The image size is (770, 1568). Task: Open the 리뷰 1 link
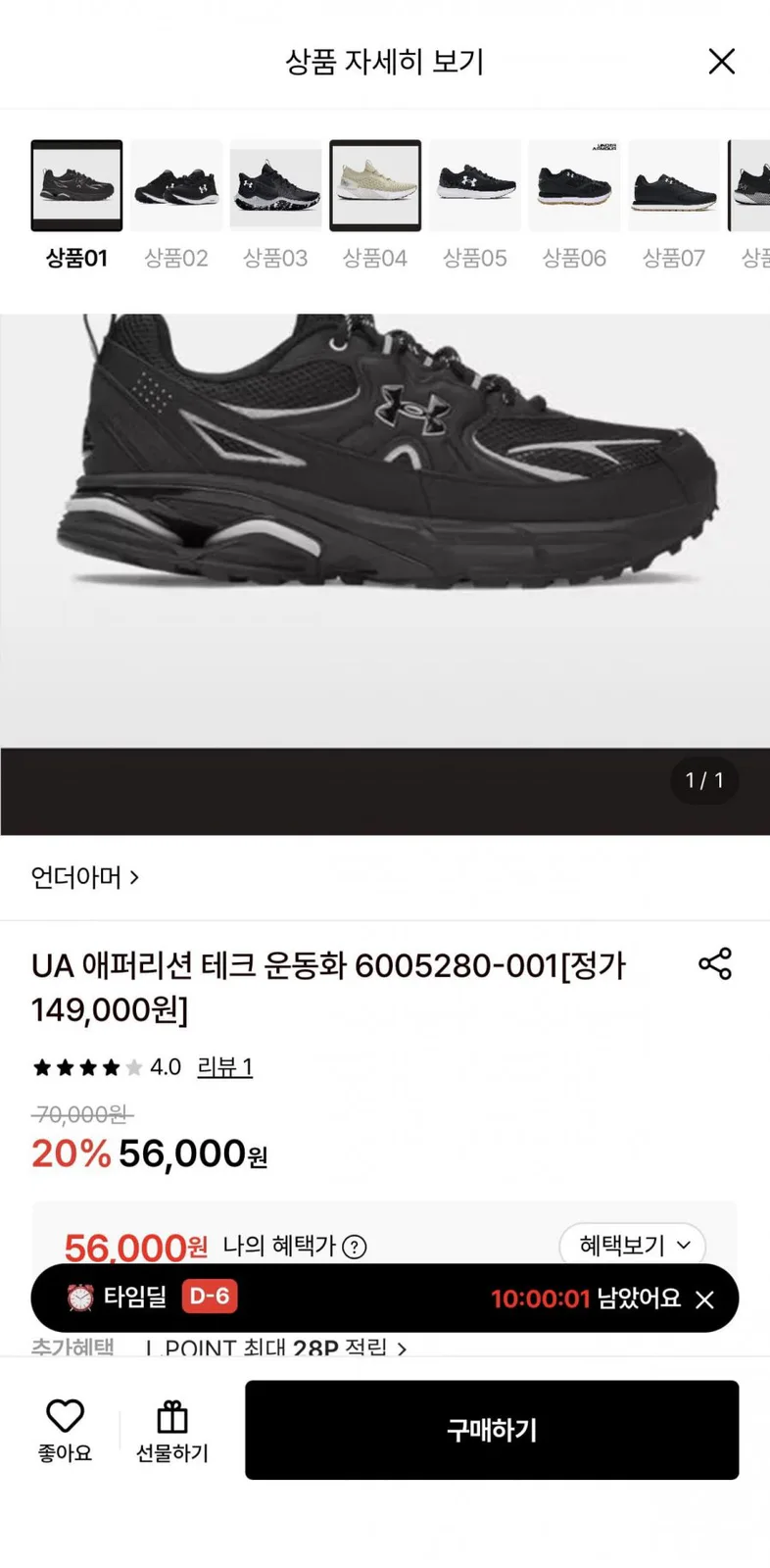click(225, 1067)
